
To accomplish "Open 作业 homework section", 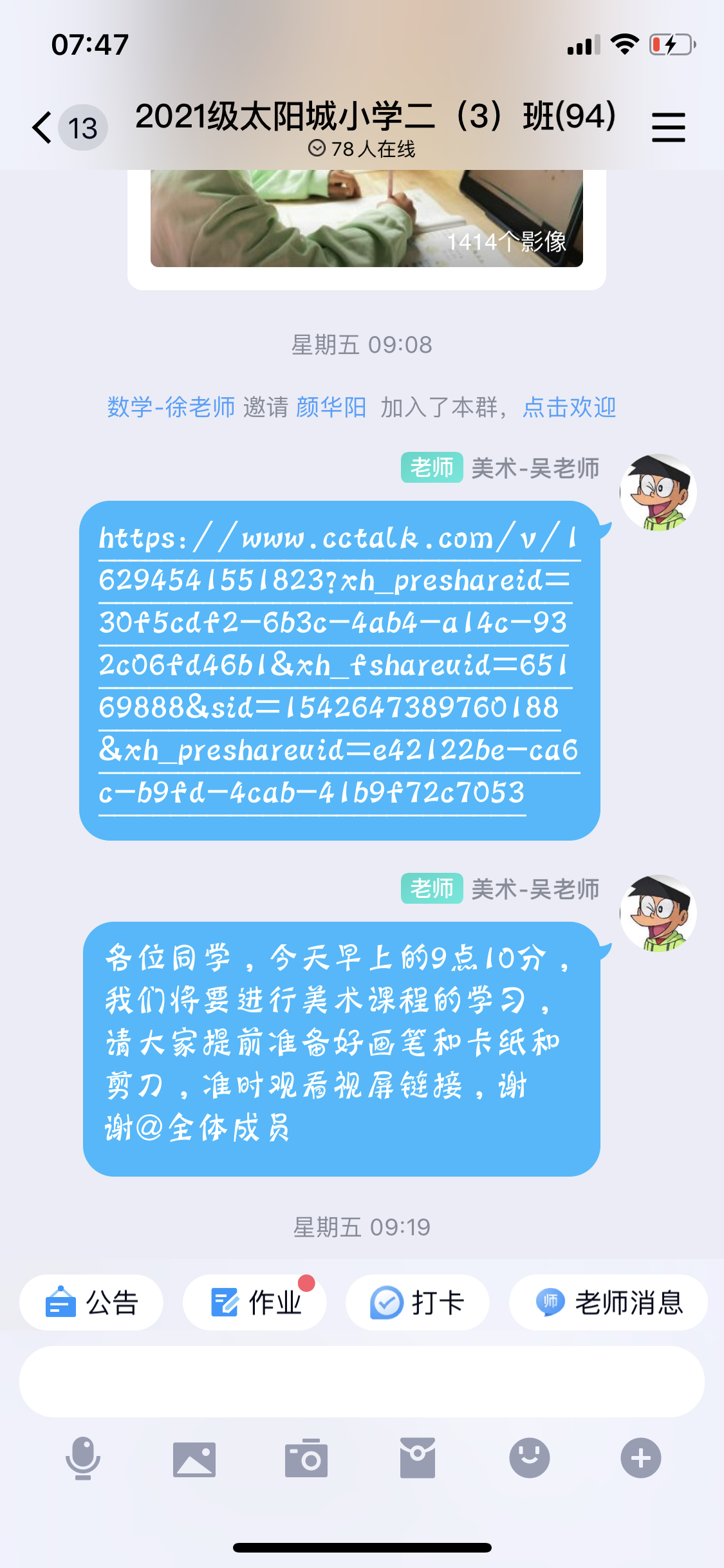I will coord(255,1303).
